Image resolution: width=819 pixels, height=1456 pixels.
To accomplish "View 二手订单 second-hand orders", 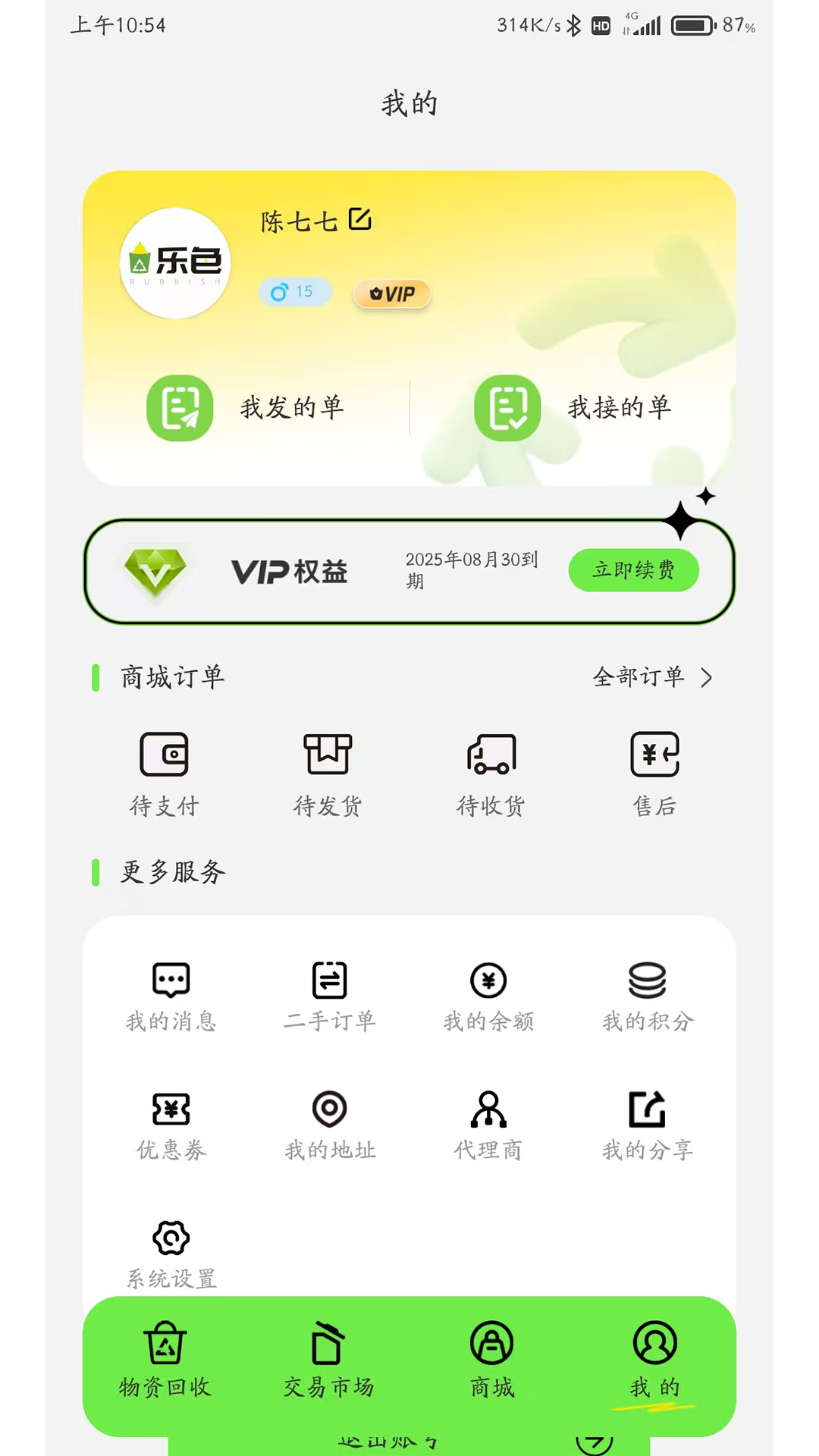I will [328, 996].
